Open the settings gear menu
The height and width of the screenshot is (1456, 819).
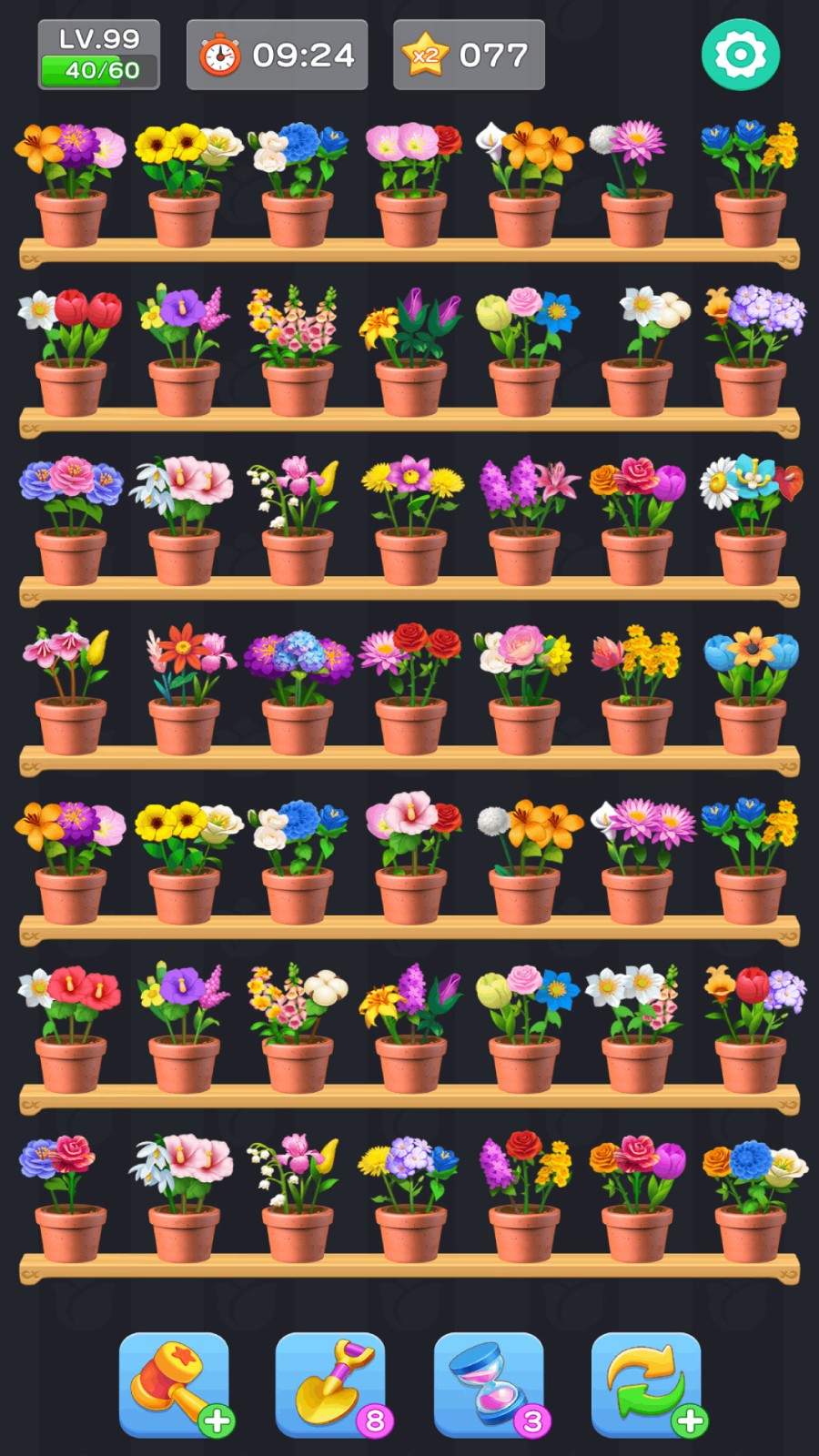742,55
